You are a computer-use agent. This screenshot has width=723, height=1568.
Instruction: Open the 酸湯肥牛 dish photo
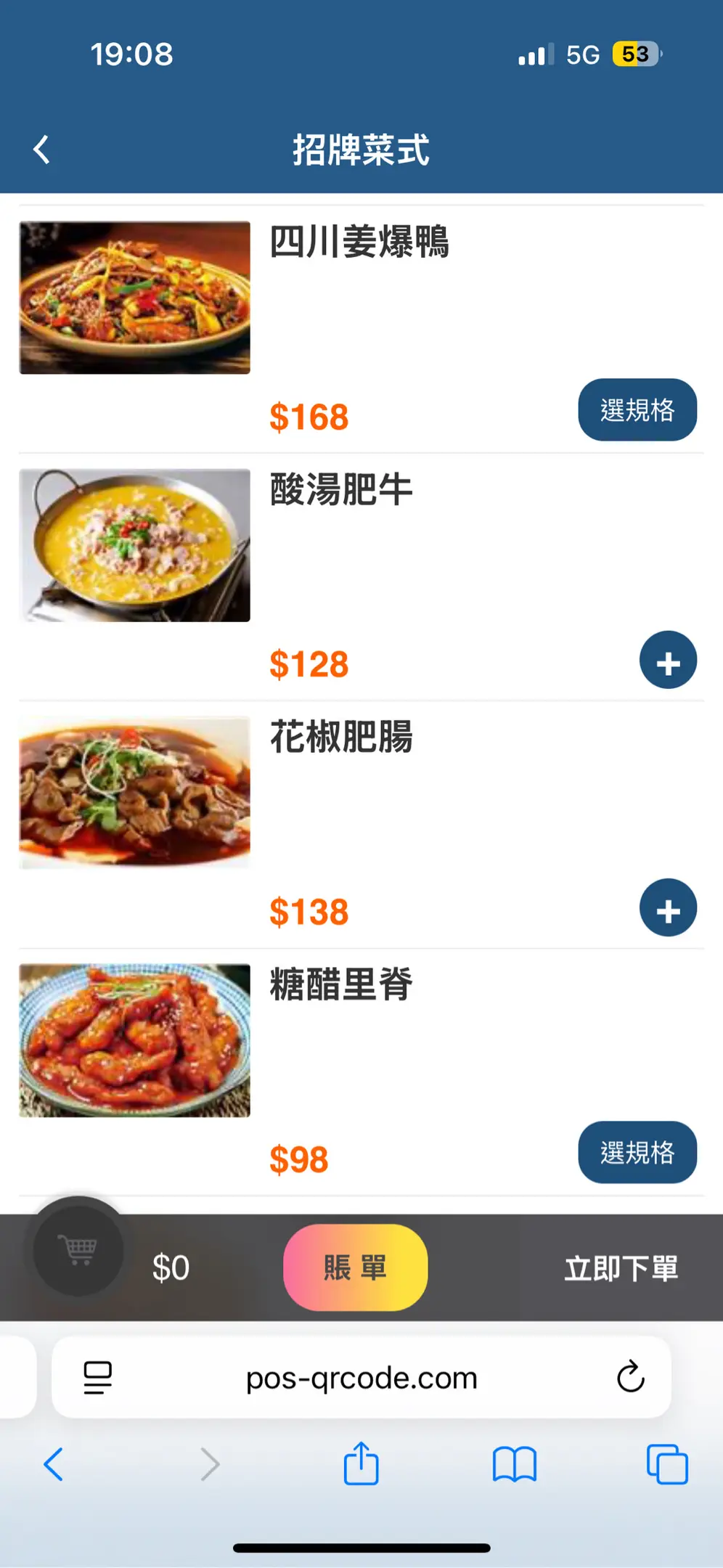point(135,545)
